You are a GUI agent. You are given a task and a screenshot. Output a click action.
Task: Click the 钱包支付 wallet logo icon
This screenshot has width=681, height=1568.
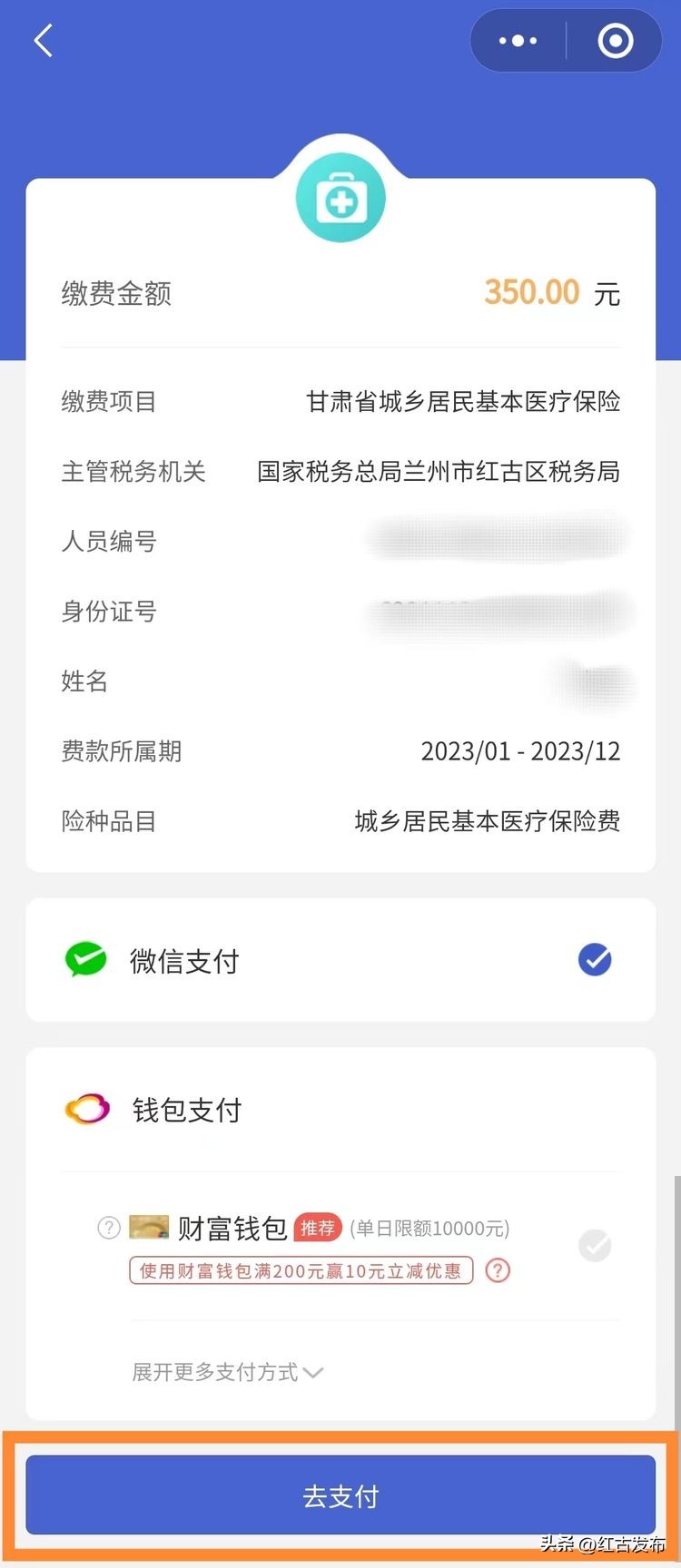pyautogui.click(x=86, y=1109)
